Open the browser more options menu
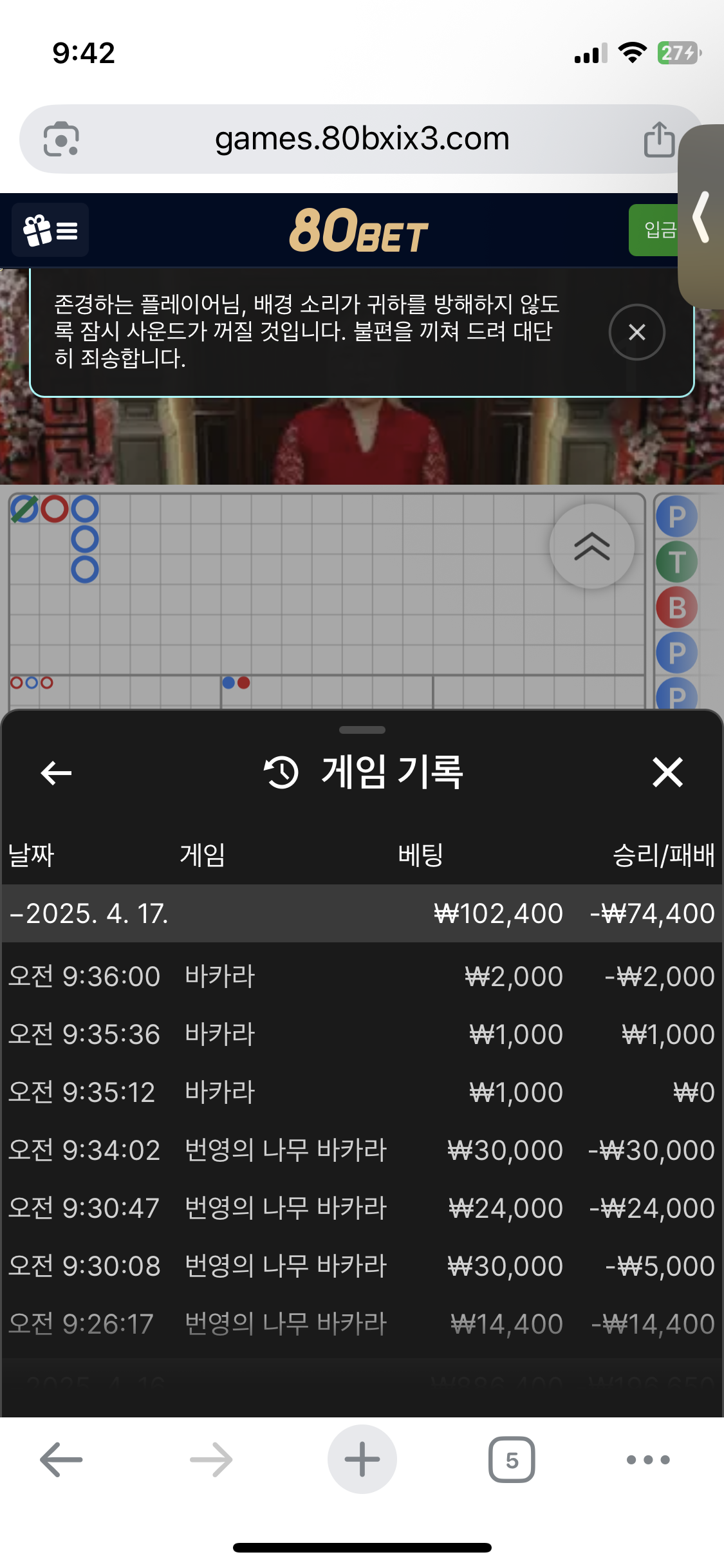 (x=648, y=1459)
